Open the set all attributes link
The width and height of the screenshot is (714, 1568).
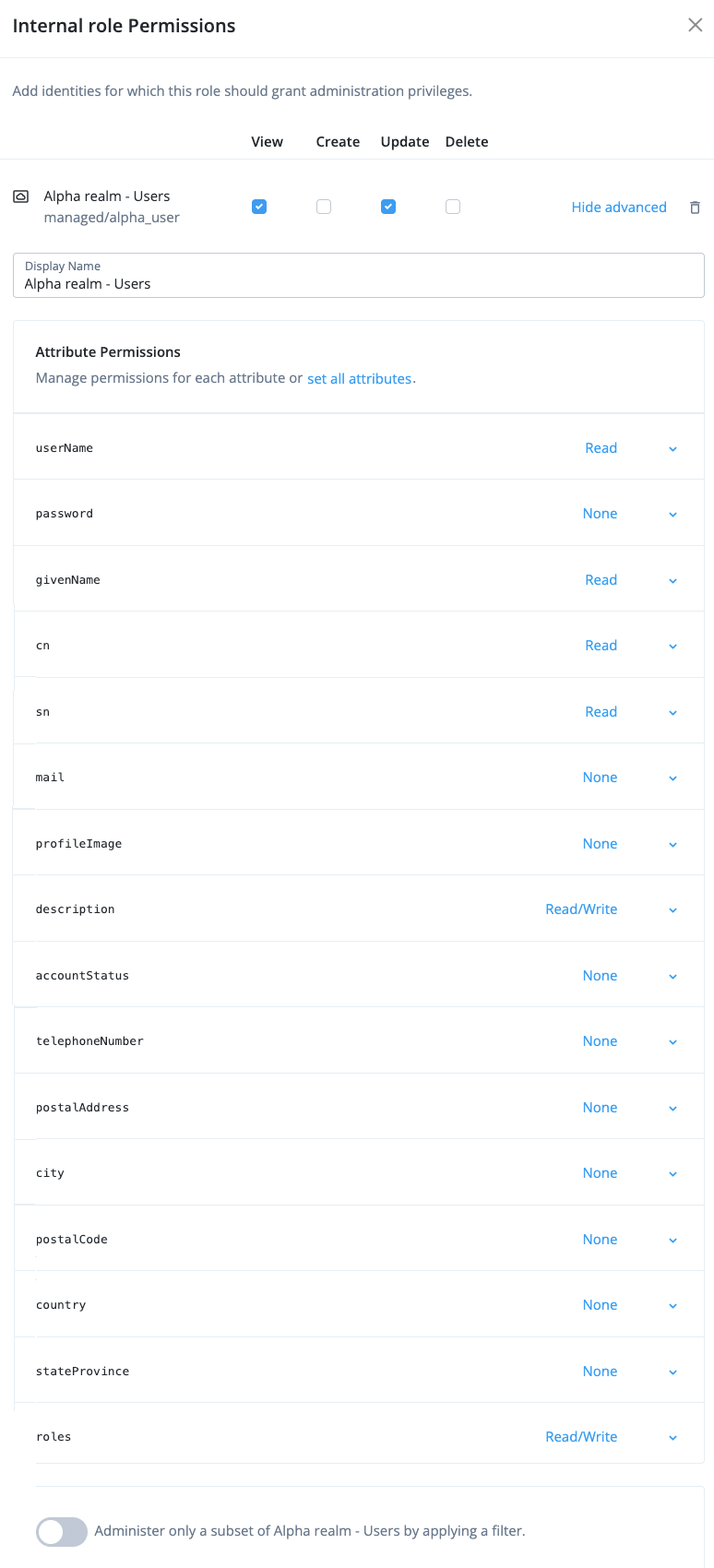tap(359, 378)
